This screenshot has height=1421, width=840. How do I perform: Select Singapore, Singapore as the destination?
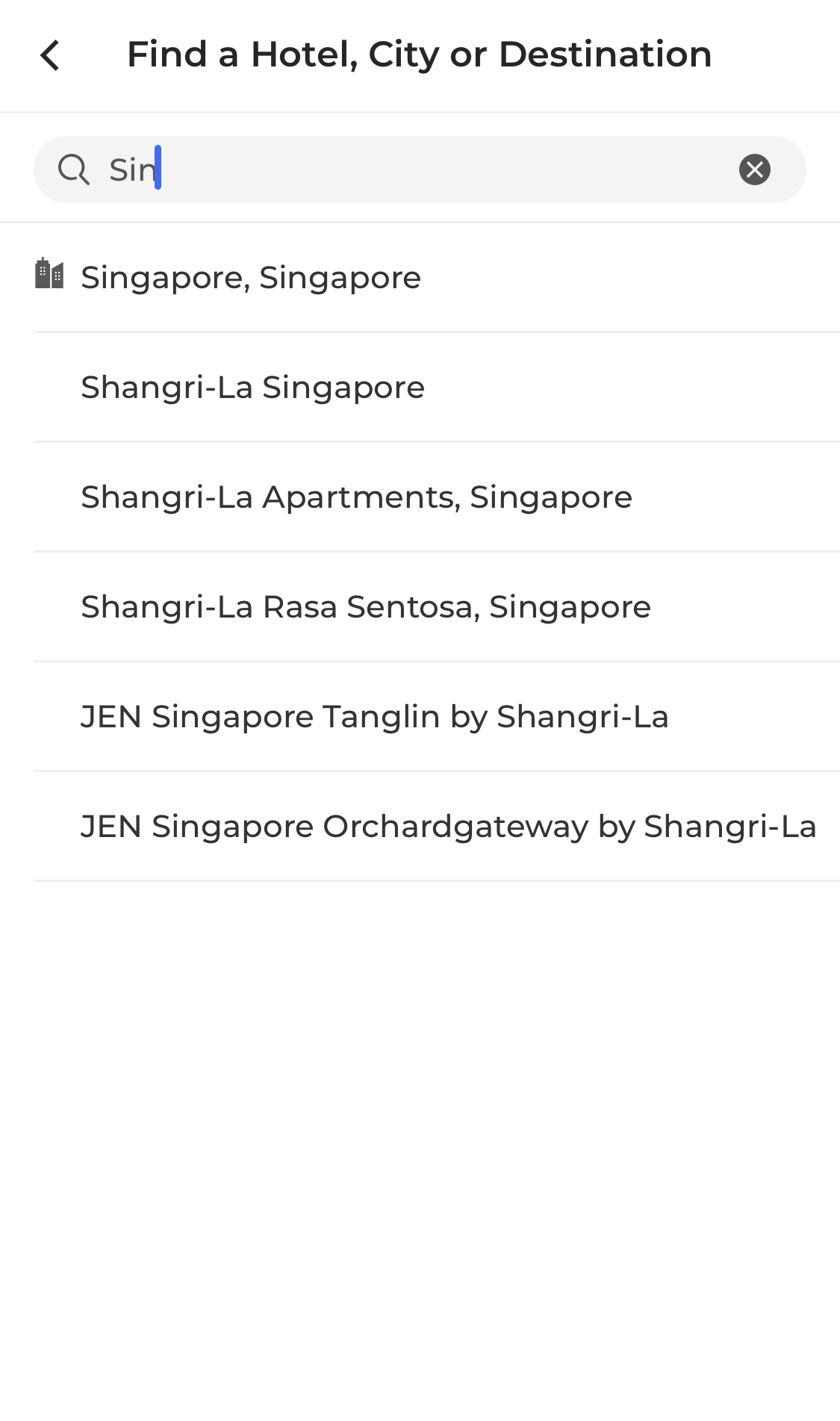coord(251,277)
